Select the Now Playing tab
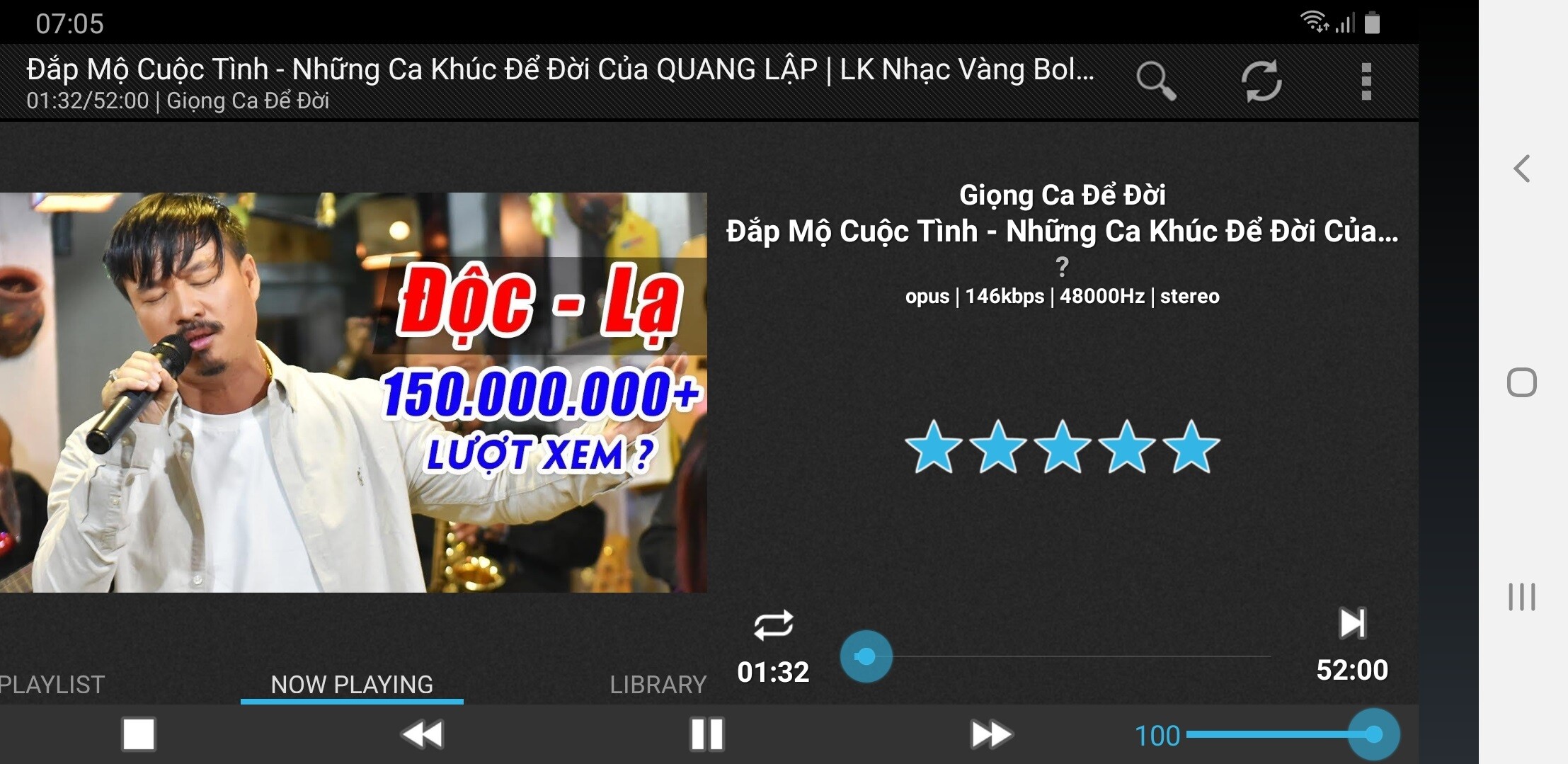Image resolution: width=1568 pixels, height=764 pixels. pos(352,684)
